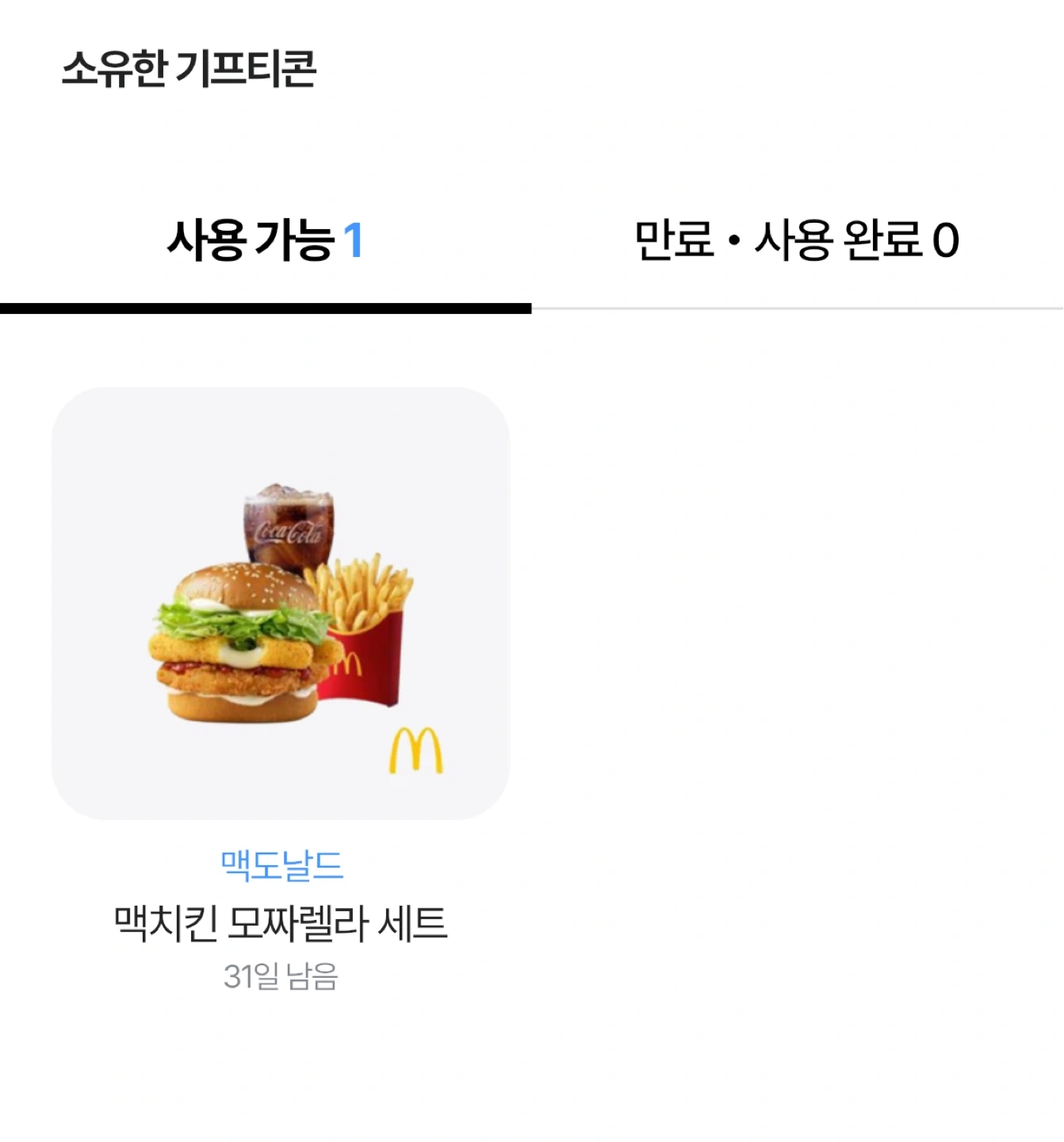1064x1142 pixels.
Task: Tap the 31일 남음 expiry text
Action: pos(277,977)
